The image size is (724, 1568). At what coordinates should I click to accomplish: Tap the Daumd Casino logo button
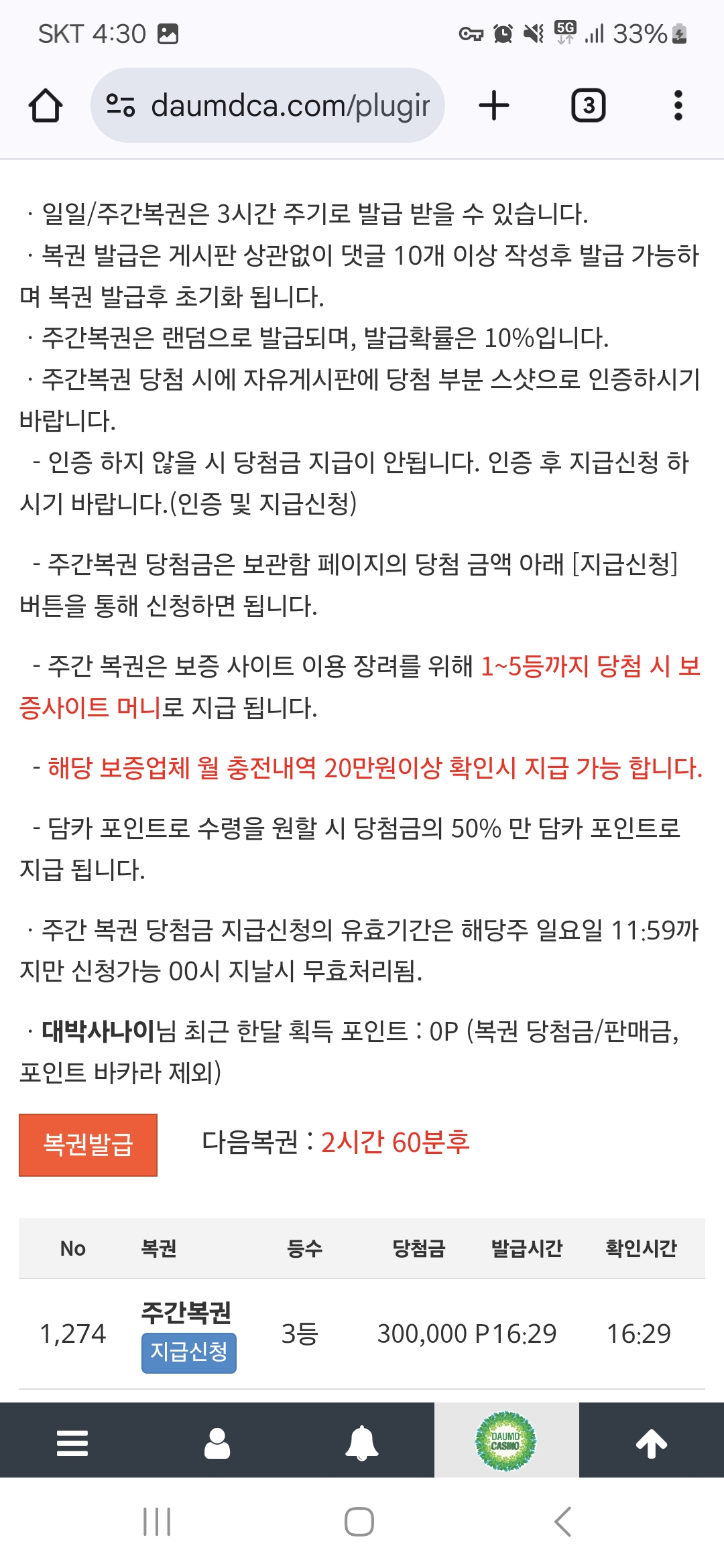[506, 1441]
